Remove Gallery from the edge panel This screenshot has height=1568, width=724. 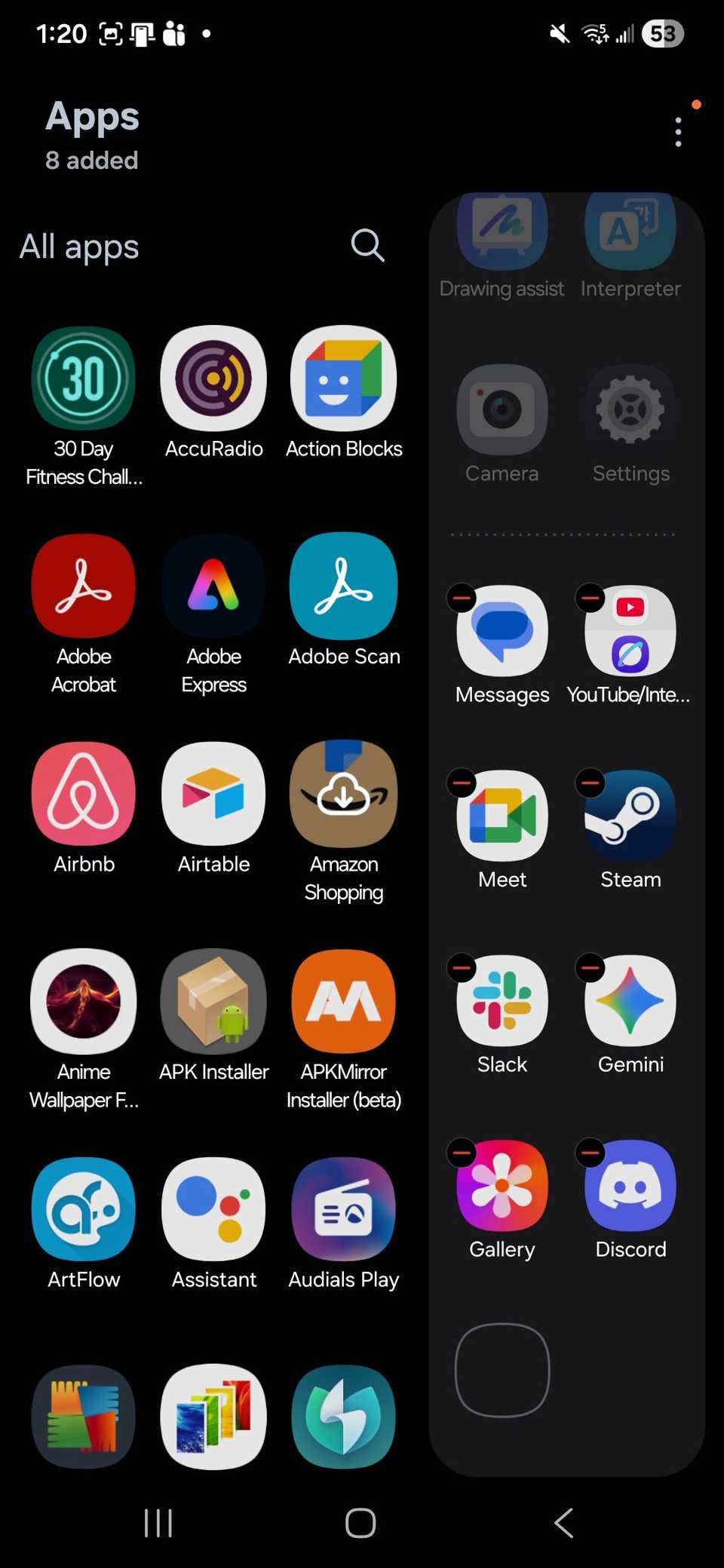[461, 1153]
